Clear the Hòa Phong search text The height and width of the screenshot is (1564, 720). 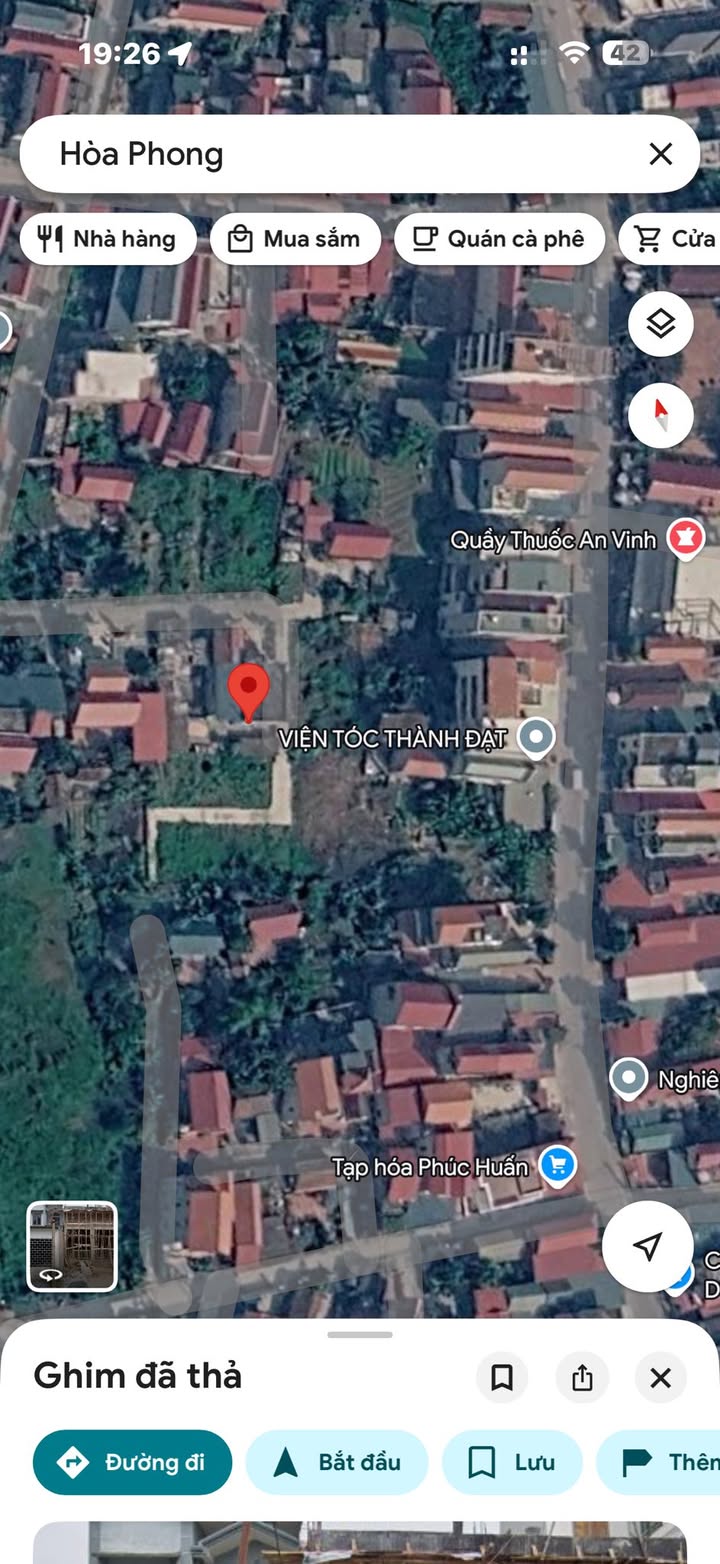point(660,154)
